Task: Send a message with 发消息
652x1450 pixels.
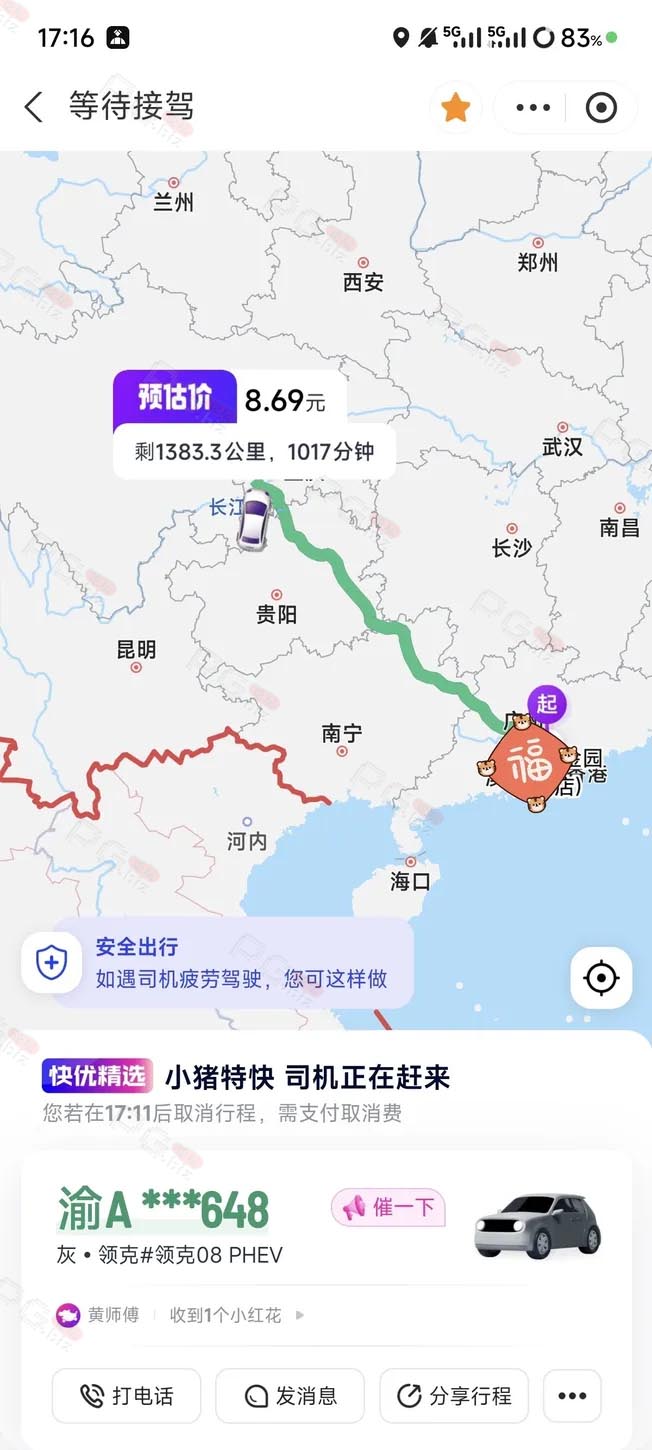Action: coord(290,1396)
